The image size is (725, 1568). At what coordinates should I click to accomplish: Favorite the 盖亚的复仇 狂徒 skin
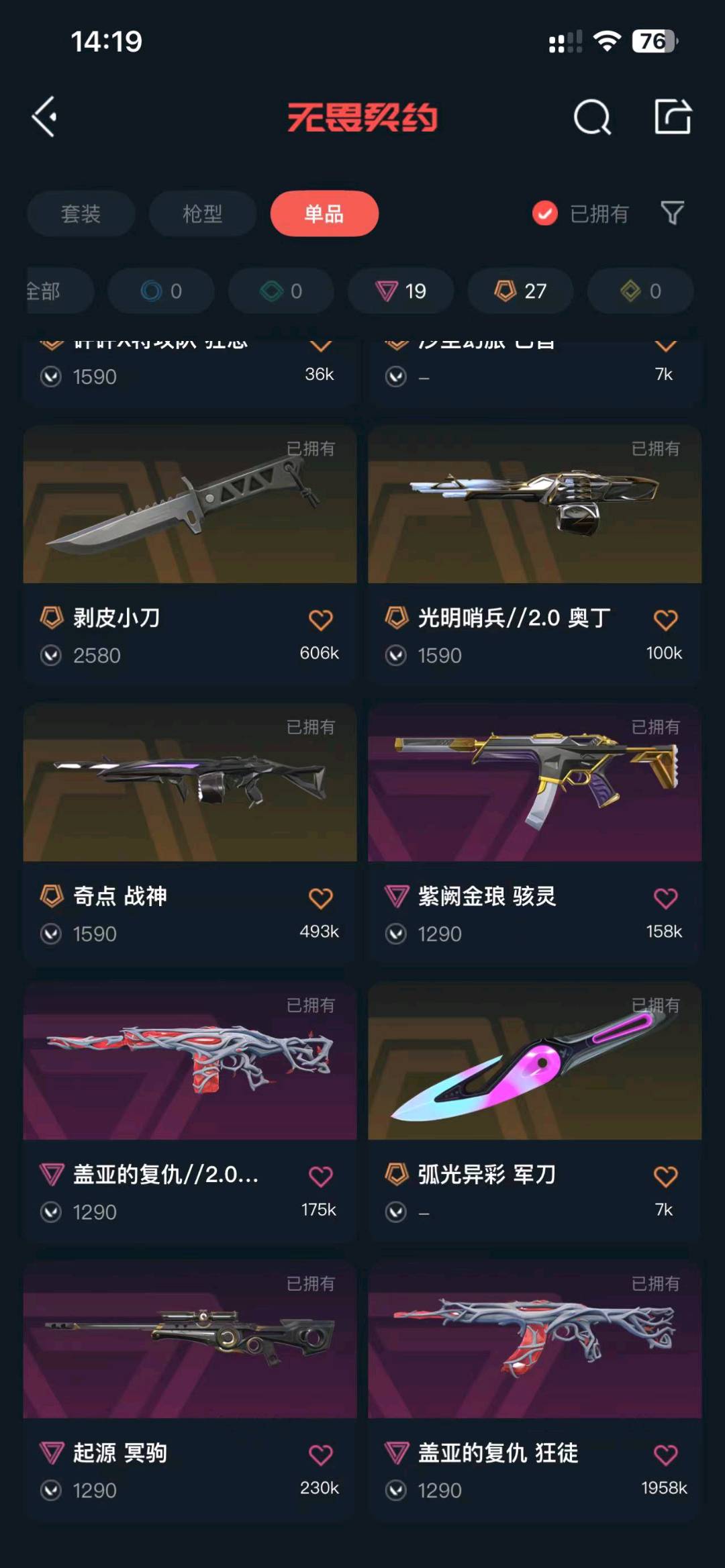[665, 1455]
